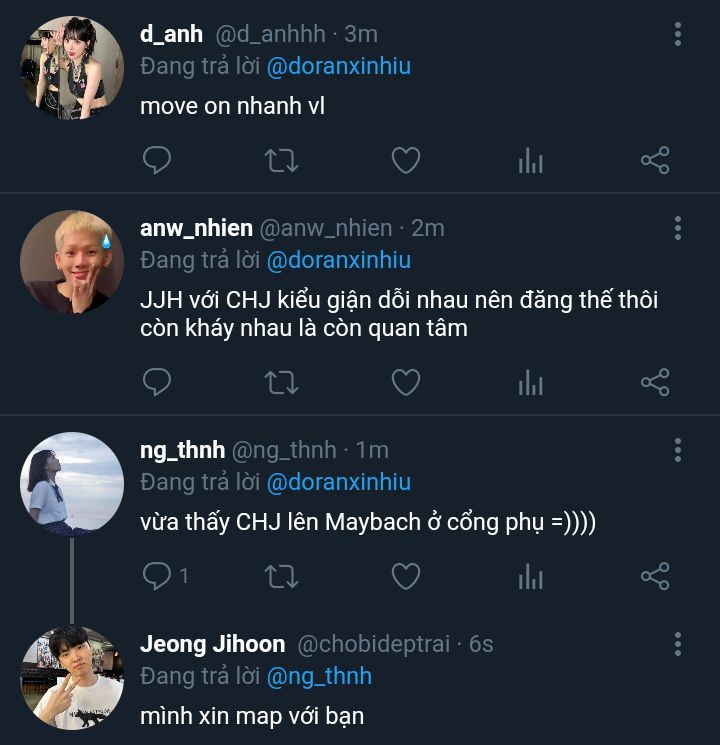Share d_anh's tweet
This screenshot has height=745, width=720.
tap(655, 160)
